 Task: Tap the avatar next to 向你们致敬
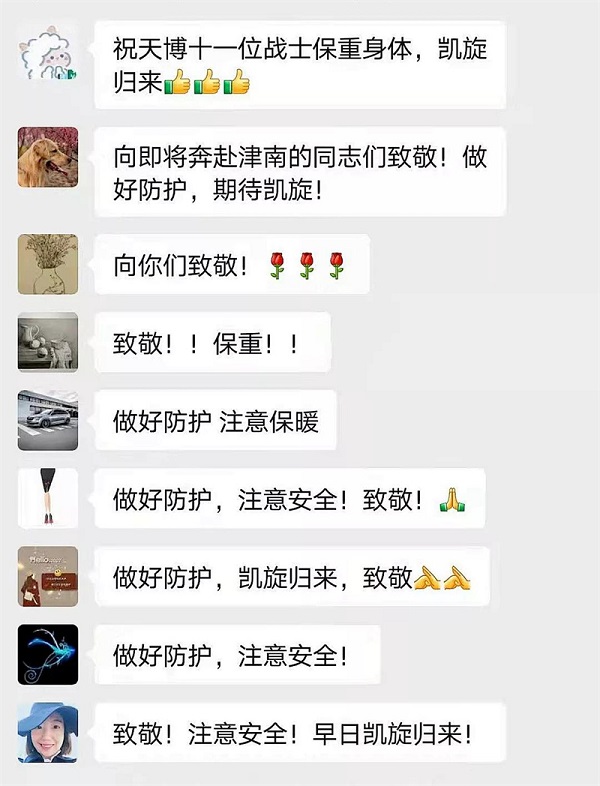(x=48, y=265)
